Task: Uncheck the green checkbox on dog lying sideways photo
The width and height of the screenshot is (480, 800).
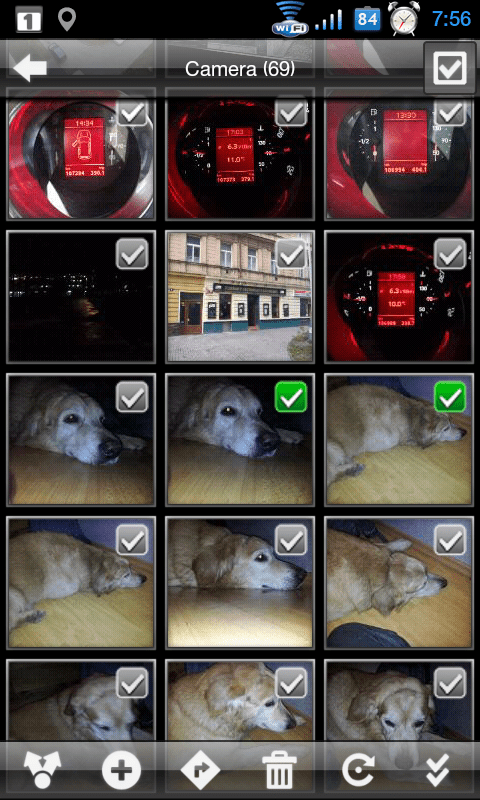Action: [x=450, y=397]
